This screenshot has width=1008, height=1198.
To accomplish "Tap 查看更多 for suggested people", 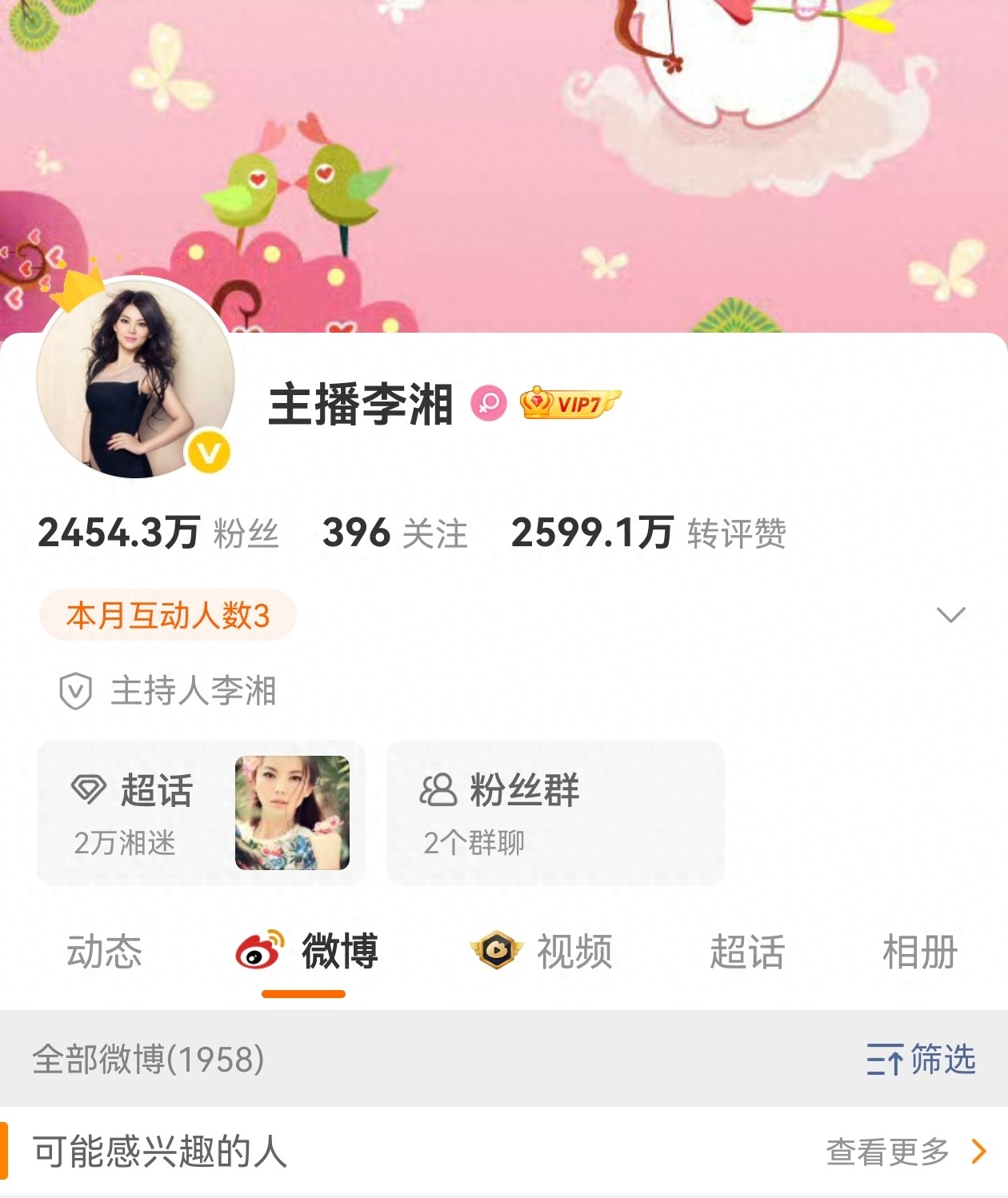I will [905, 1152].
